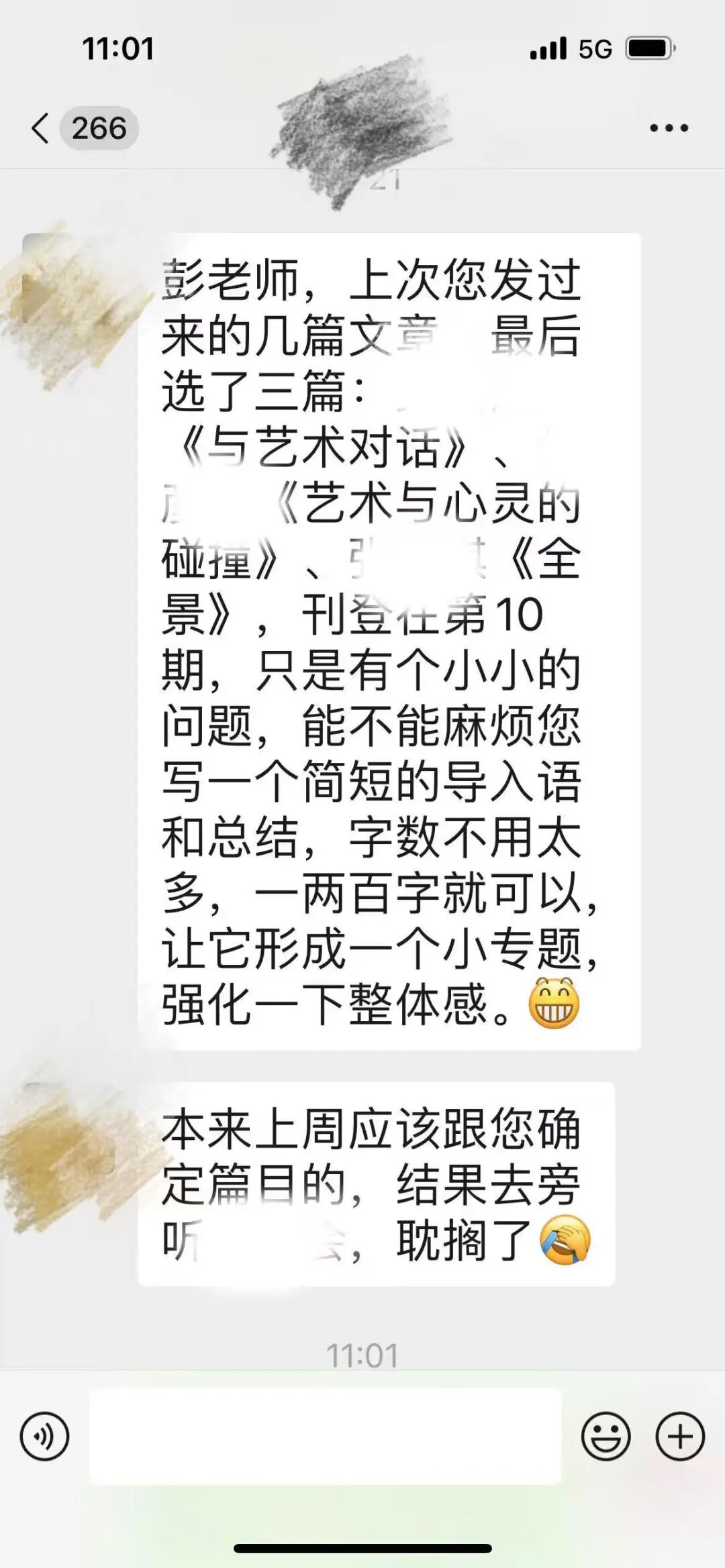Tap the message text field

click(x=325, y=1436)
